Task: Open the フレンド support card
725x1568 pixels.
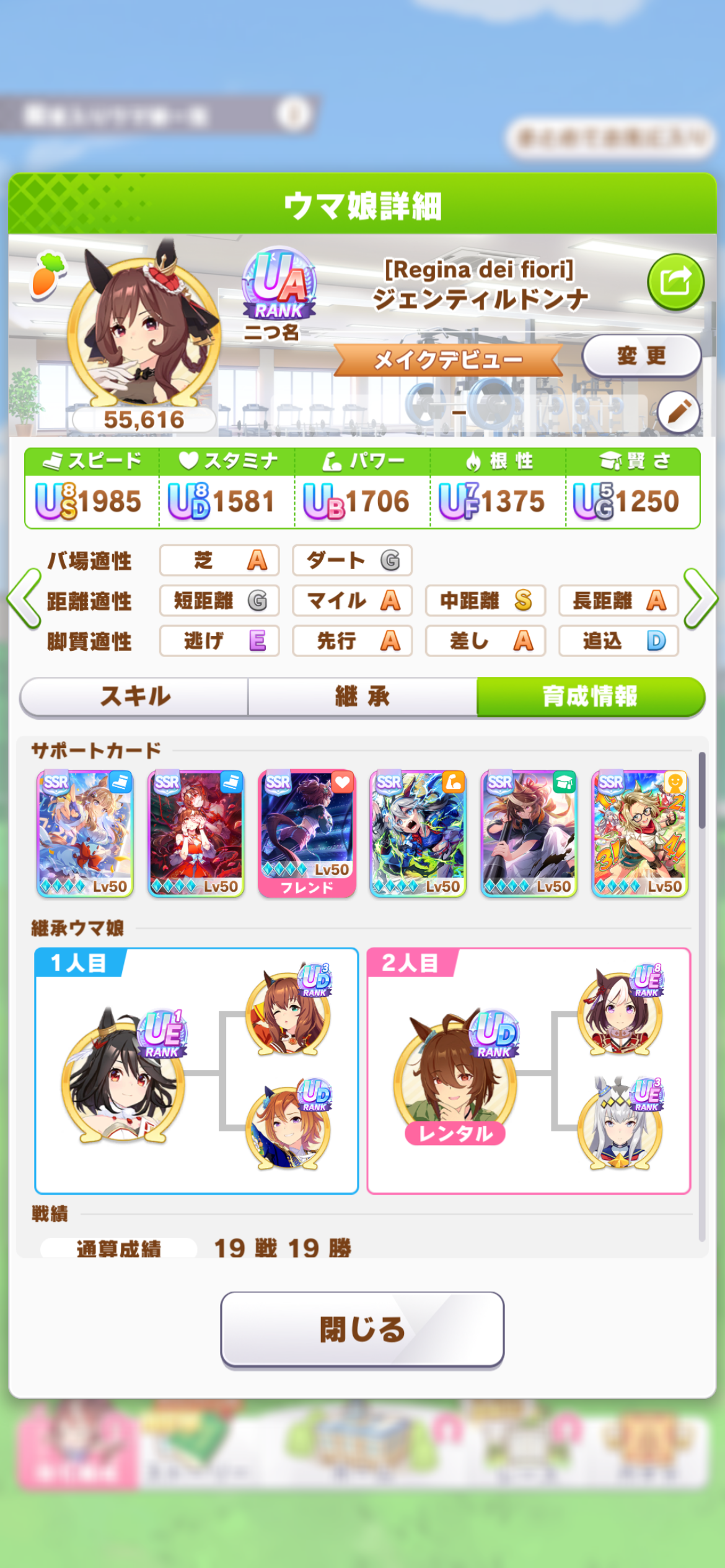Action: 307,834
